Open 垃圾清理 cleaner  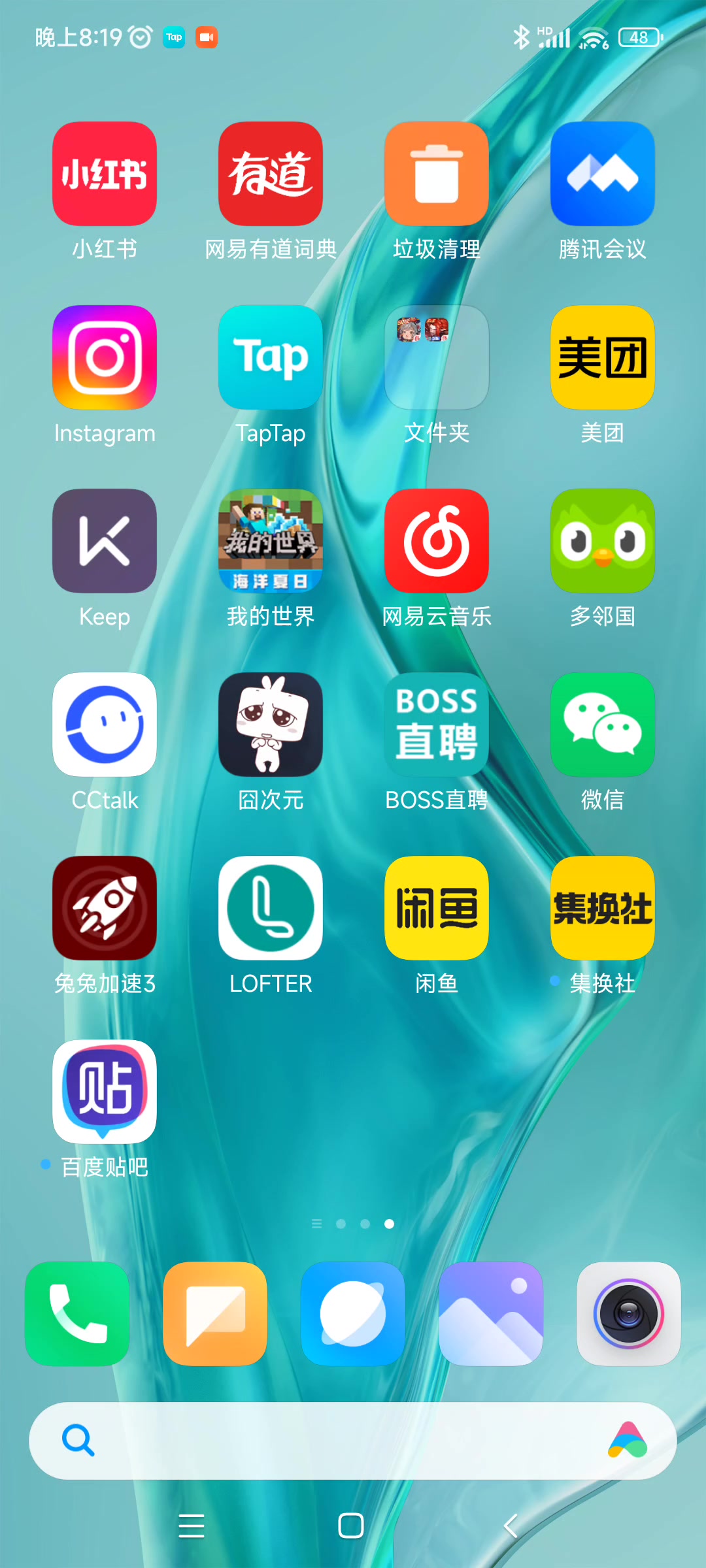pyautogui.click(x=437, y=174)
